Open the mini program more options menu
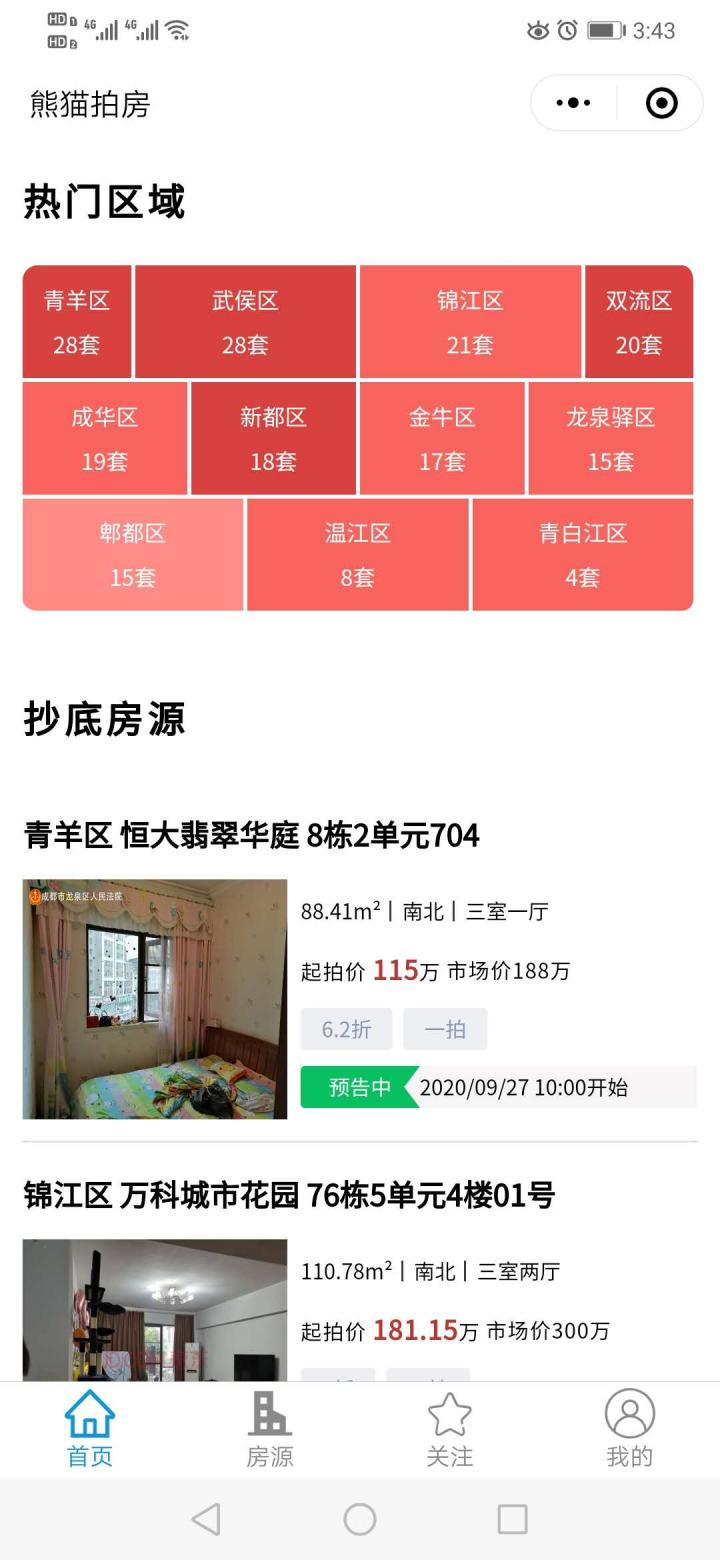This screenshot has height=1560, width=720. click(x=573, y=103)
